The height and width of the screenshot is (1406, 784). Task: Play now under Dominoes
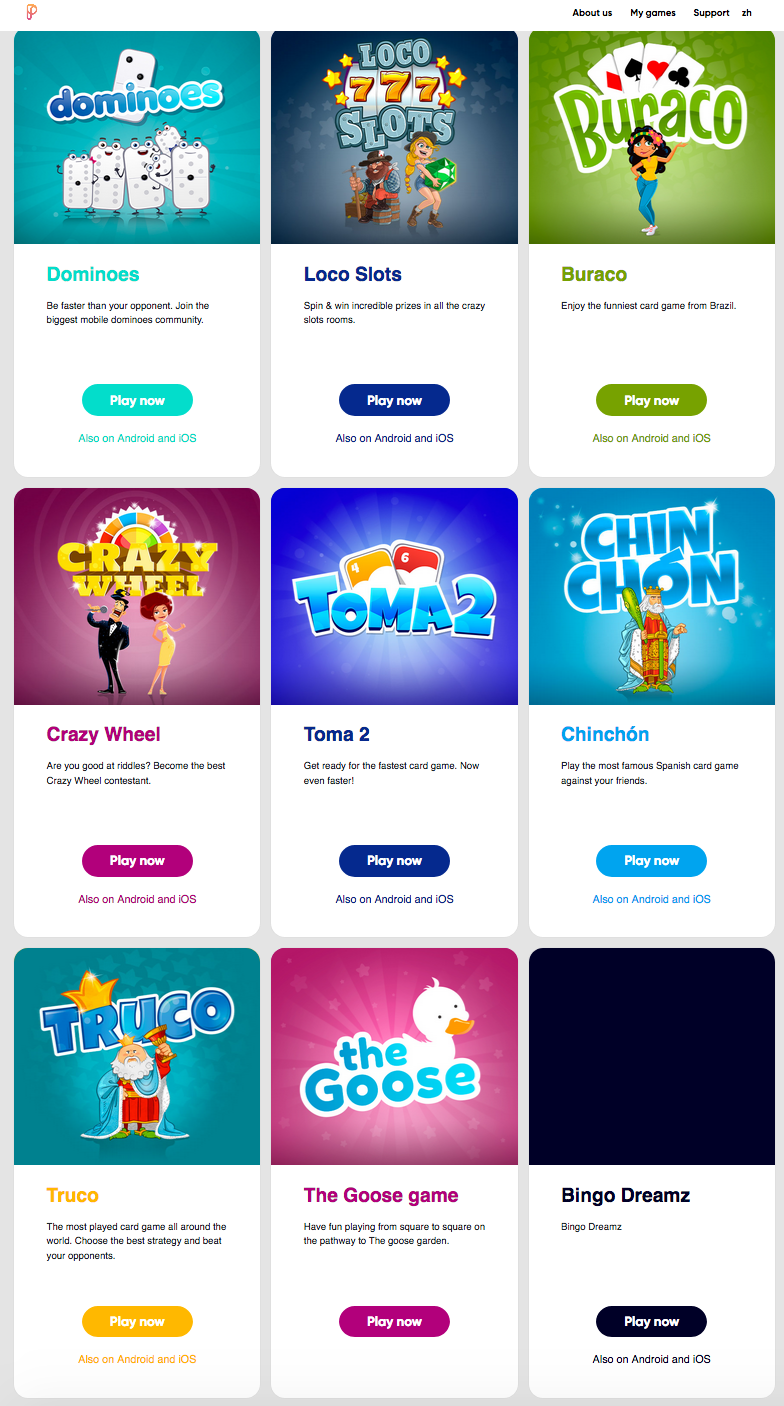(x=137, y=400)
